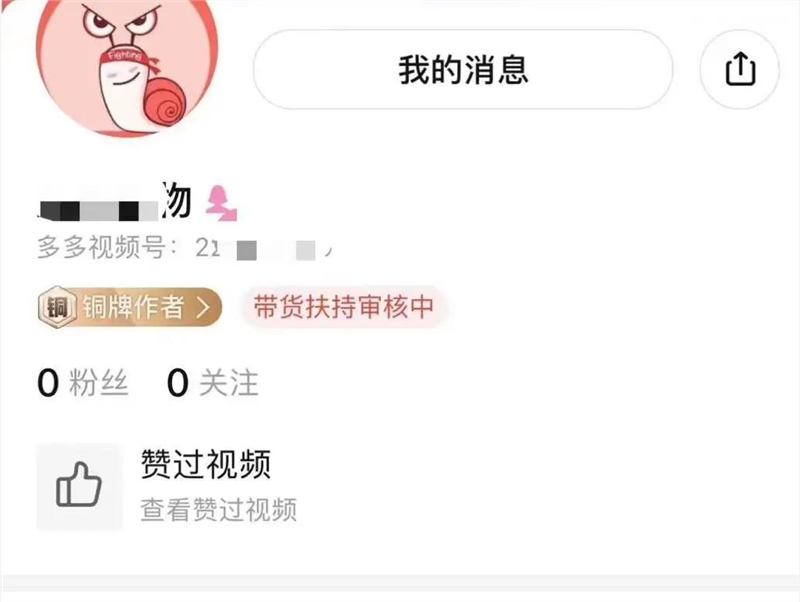Open the 铜牌作者 badge details

129,307
